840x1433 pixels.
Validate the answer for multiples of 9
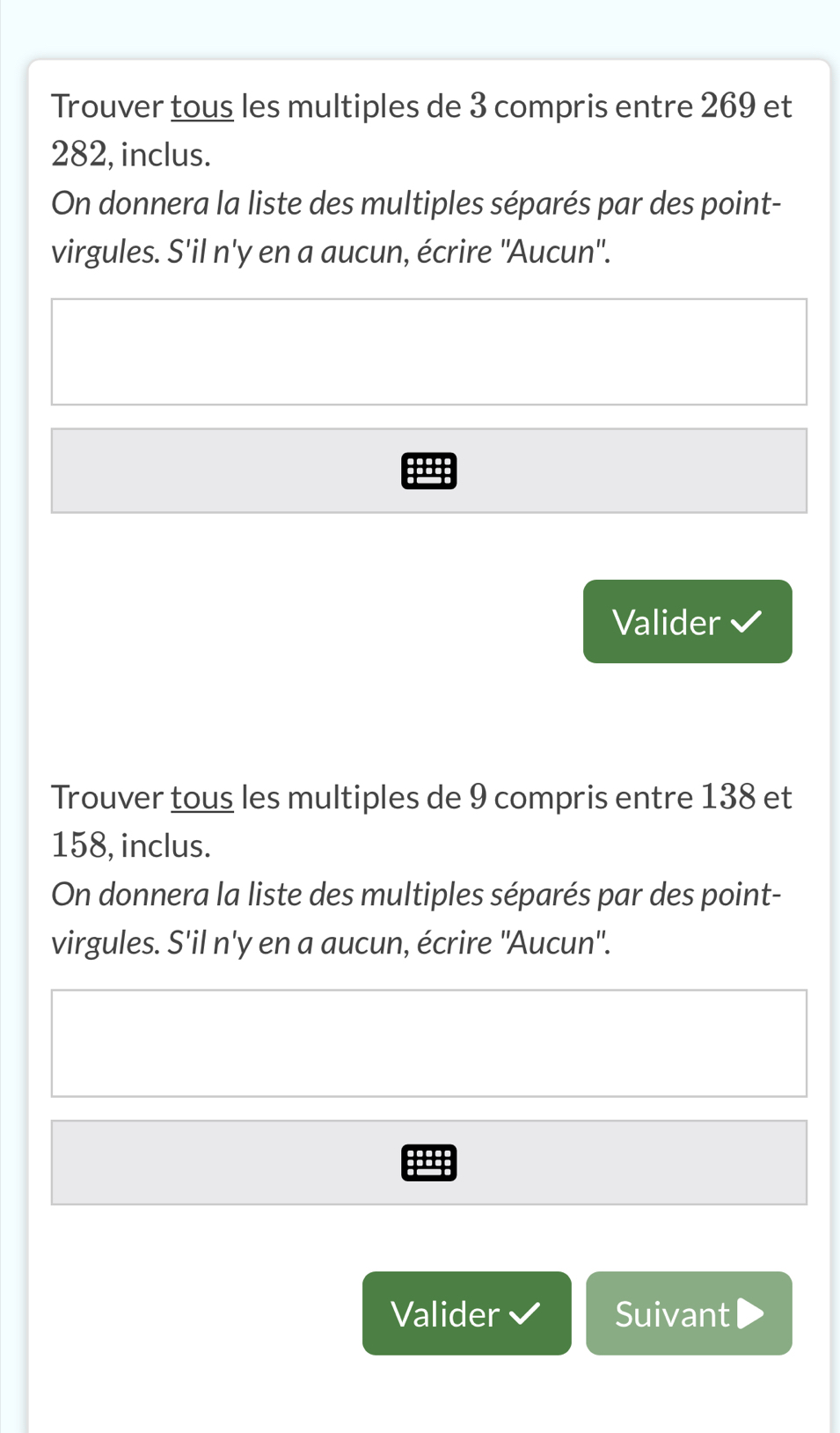click(x=467, y=1313)
